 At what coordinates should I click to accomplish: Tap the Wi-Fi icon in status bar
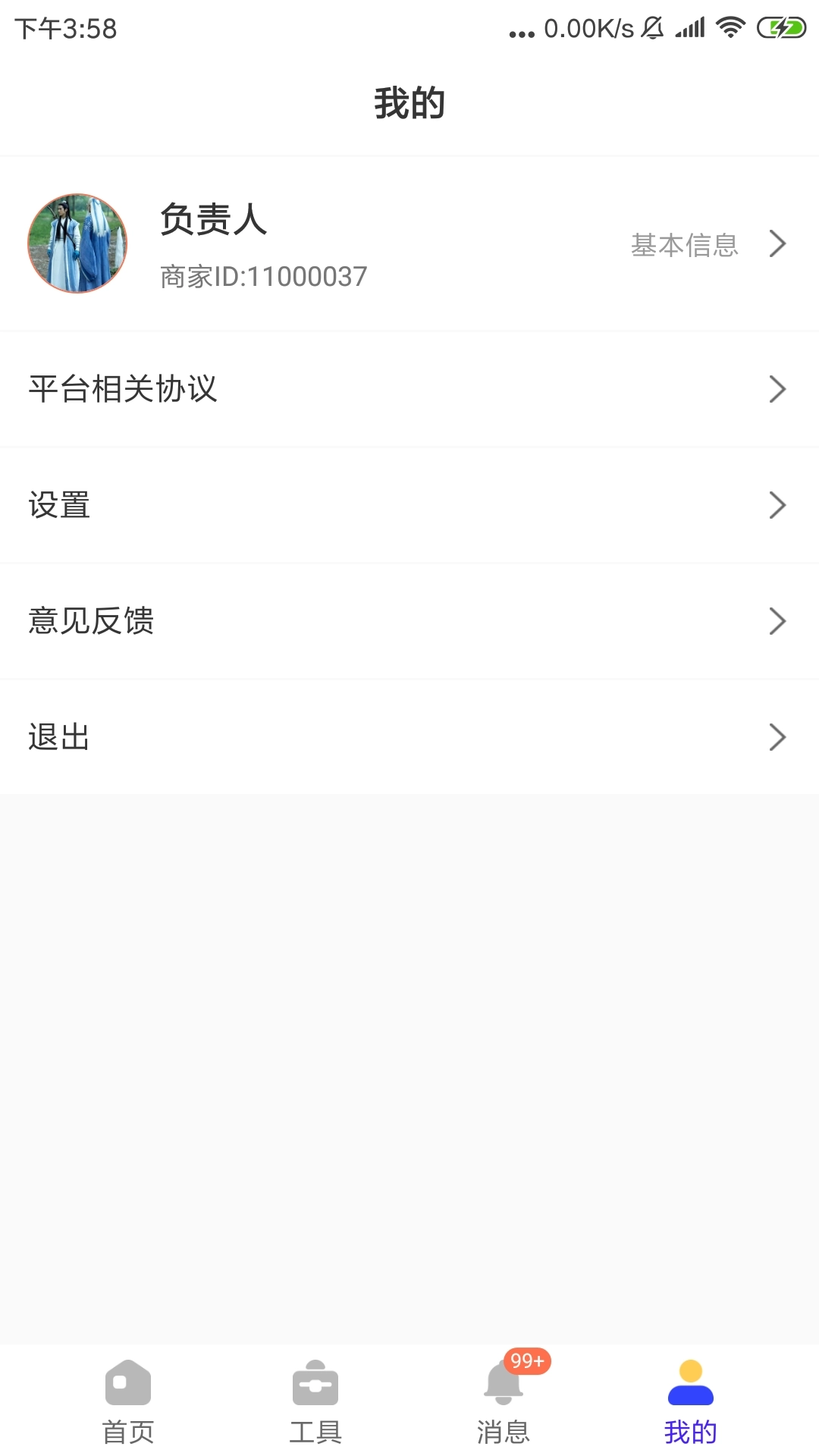click(x=731, y=27)
